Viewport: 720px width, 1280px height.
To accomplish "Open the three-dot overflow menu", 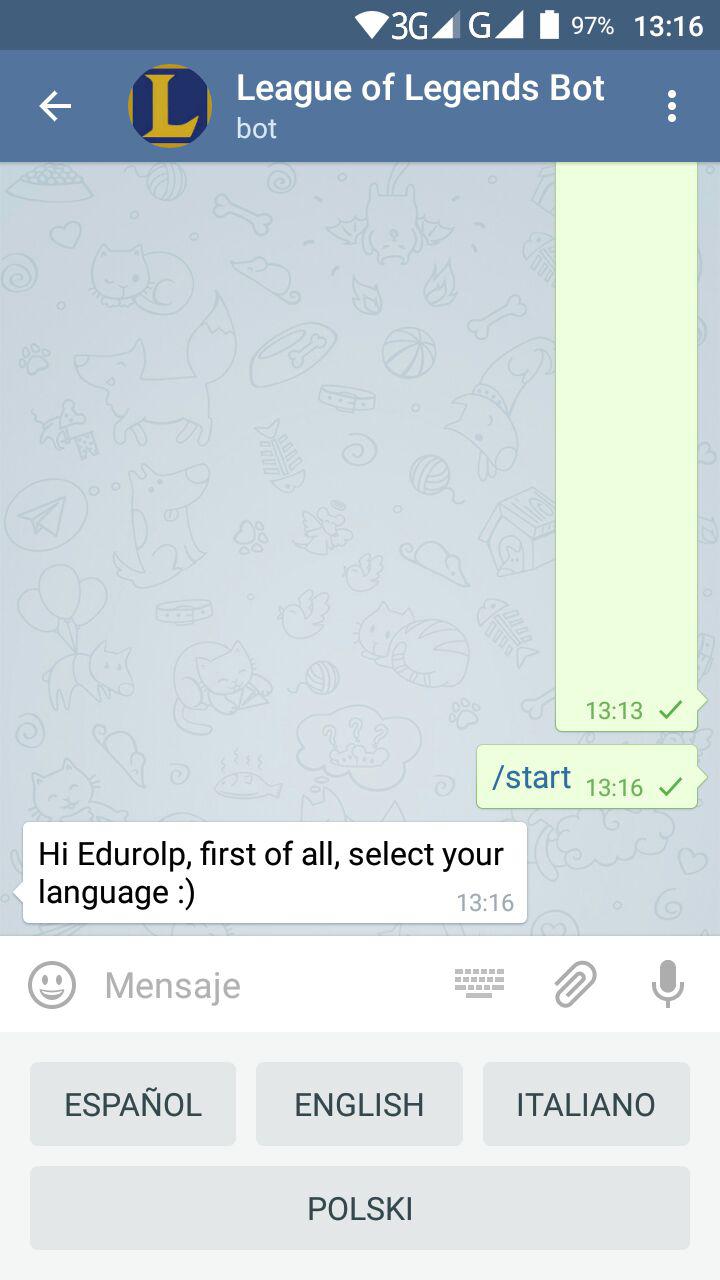I will click(x=671, y=106).
